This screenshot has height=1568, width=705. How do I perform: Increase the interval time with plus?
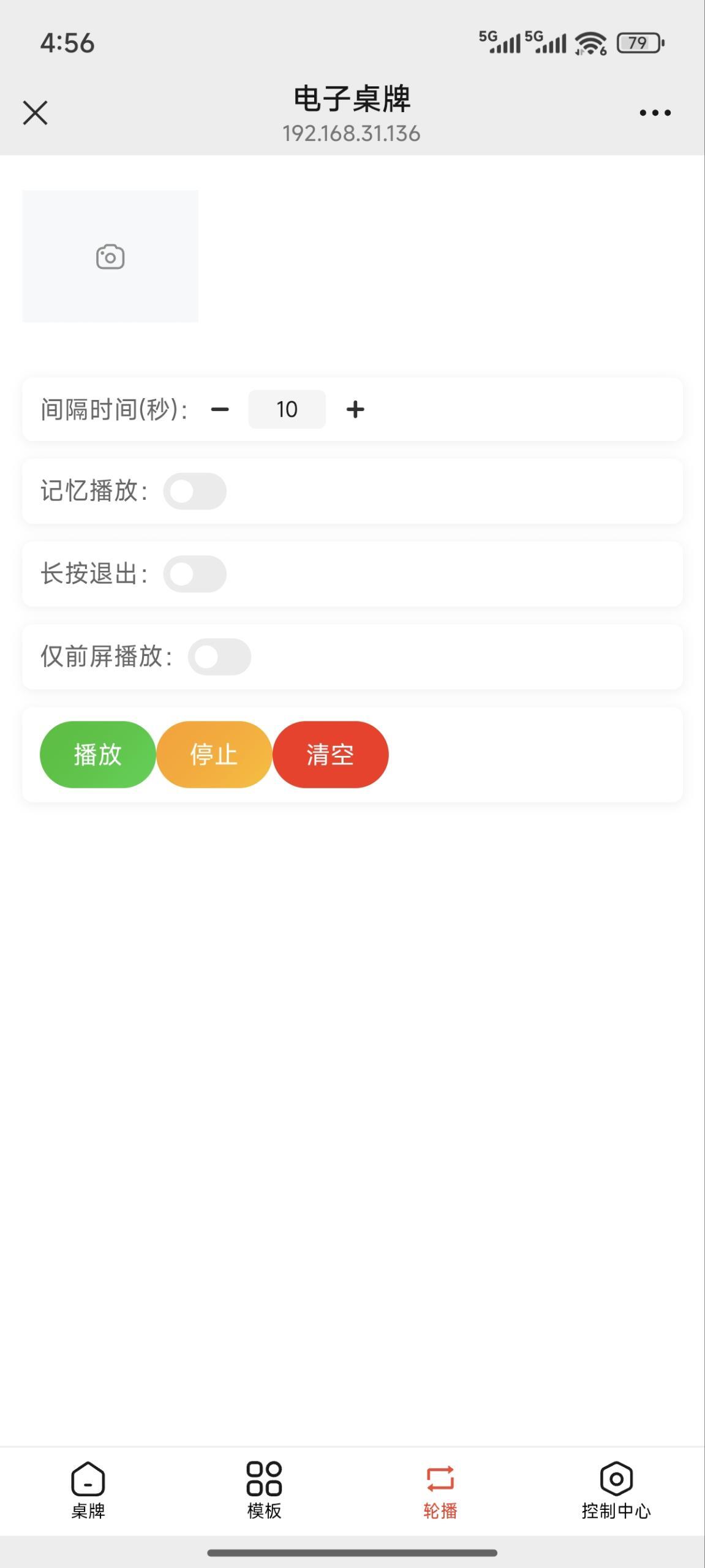pos(355,409)
